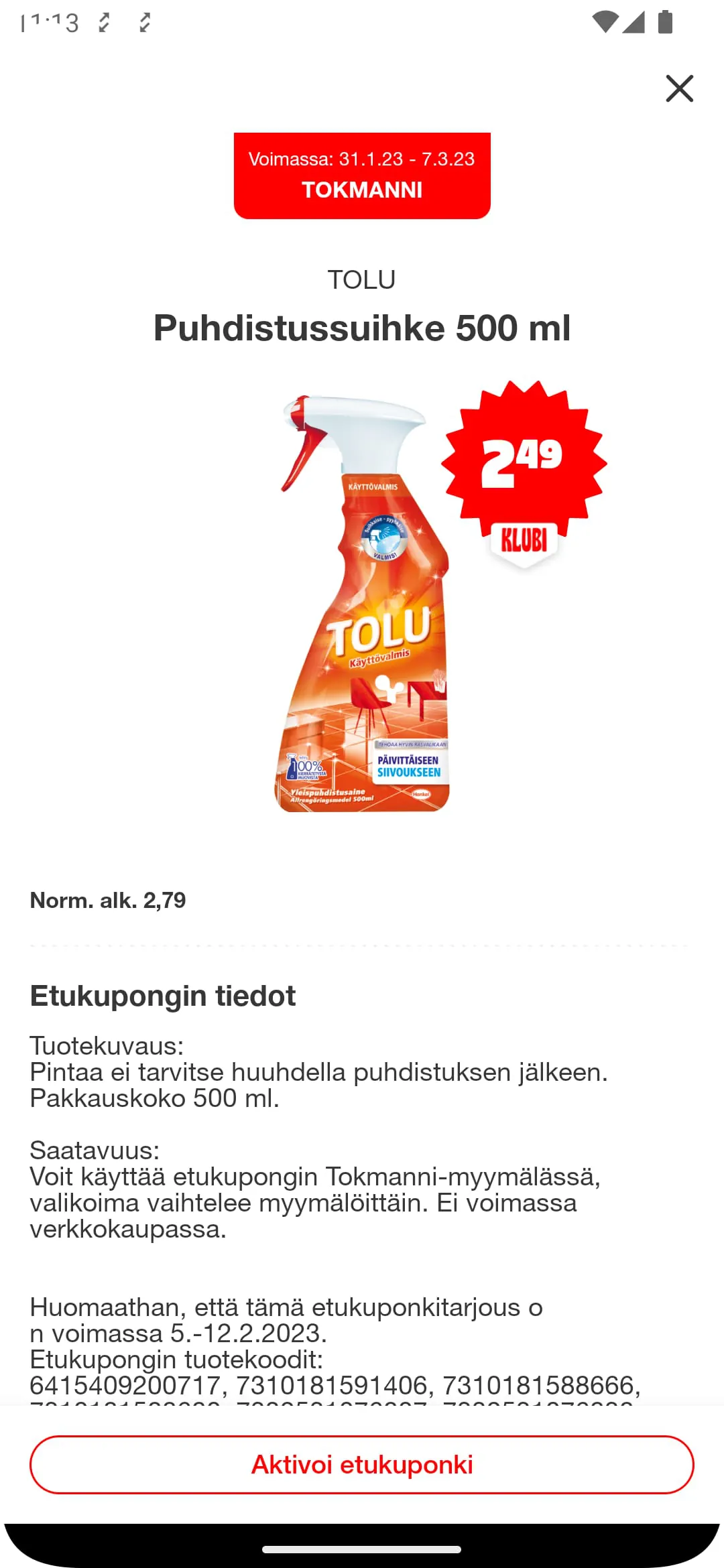Tap the Norm. alk. 2,79 price text
724x1568 pixels.
click(107, 900)
